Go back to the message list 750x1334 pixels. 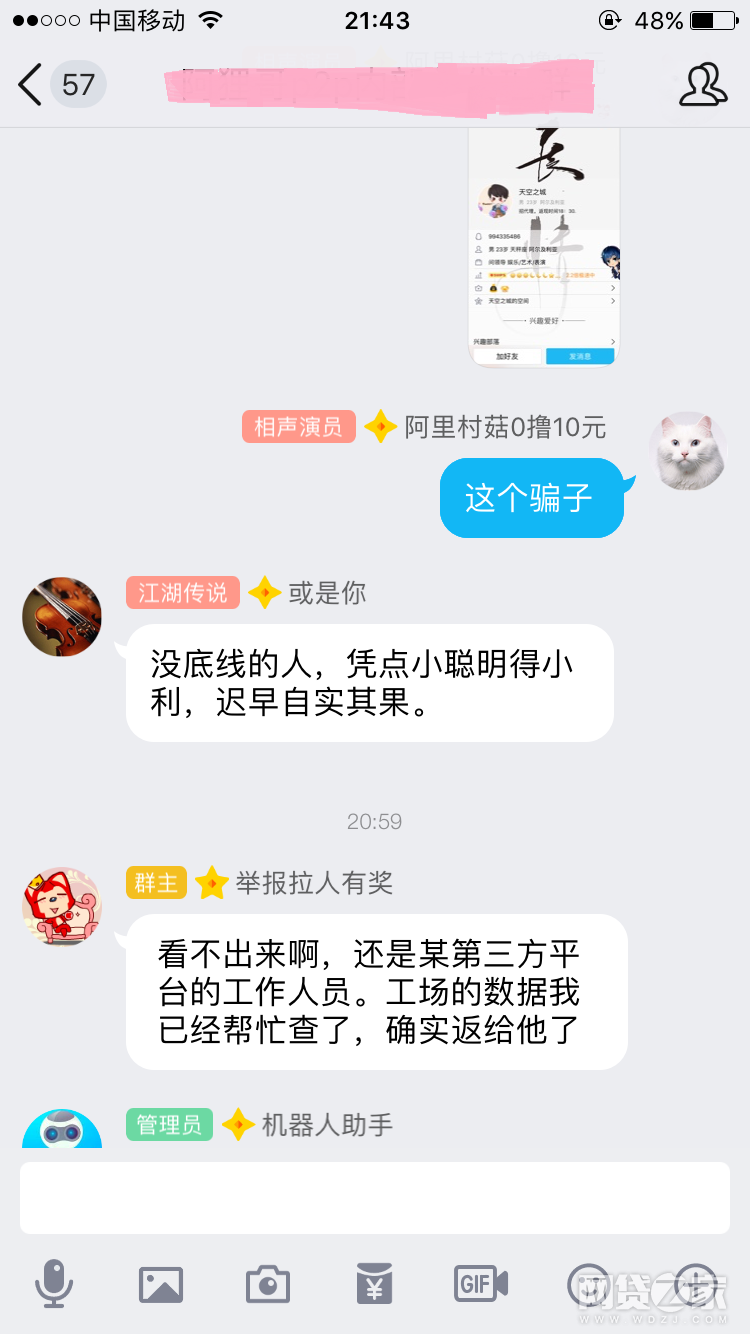coord(32,84)
